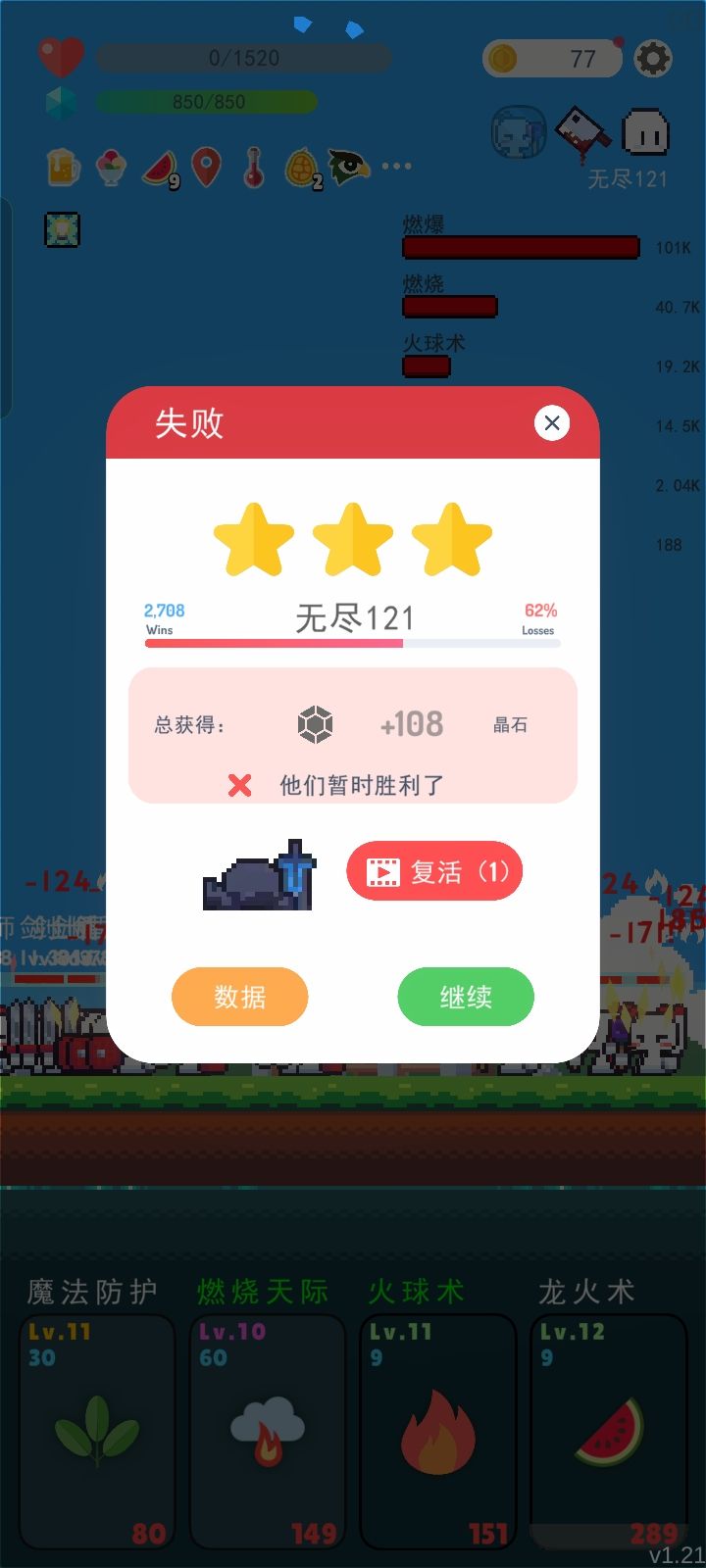This screenshot has height=1568, width=706.
Task: Click the crystal gem icon beside +108
Action: (x=314, y=724)
